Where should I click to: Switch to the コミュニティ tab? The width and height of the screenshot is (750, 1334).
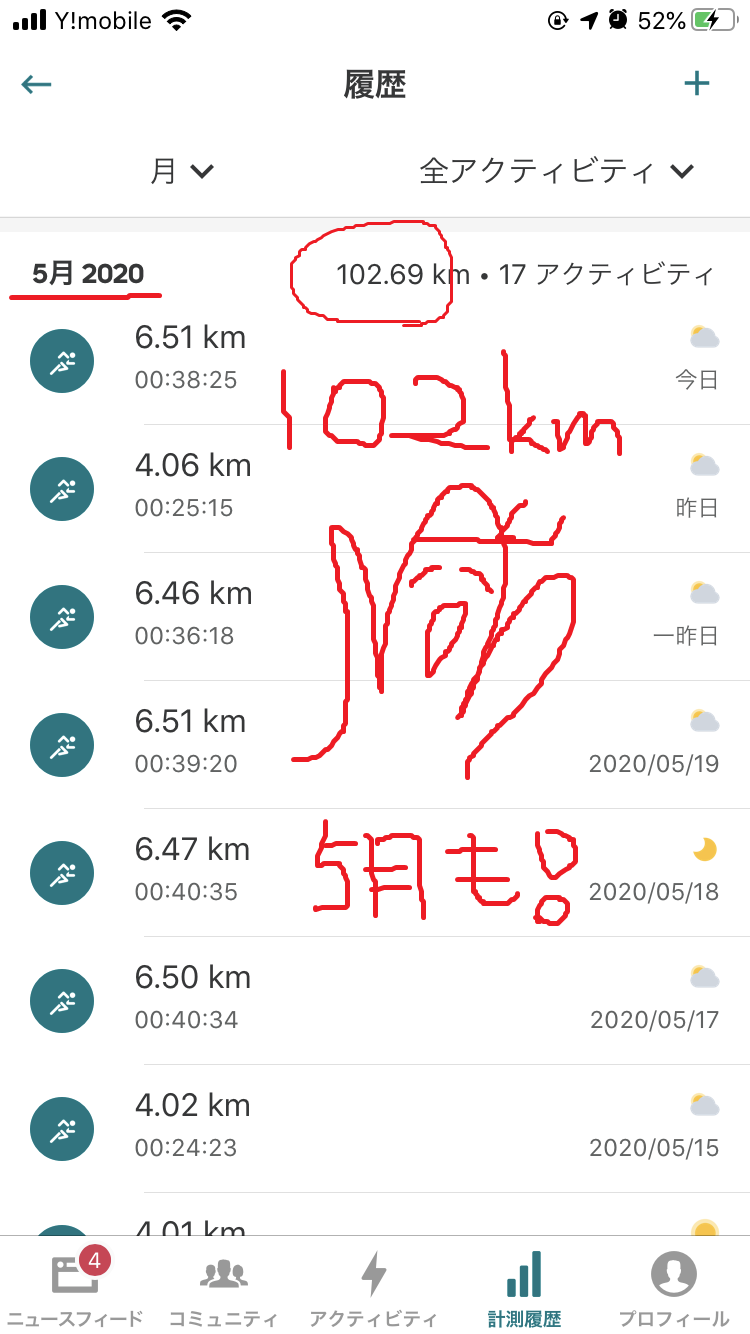click(x=224, y=1287)
